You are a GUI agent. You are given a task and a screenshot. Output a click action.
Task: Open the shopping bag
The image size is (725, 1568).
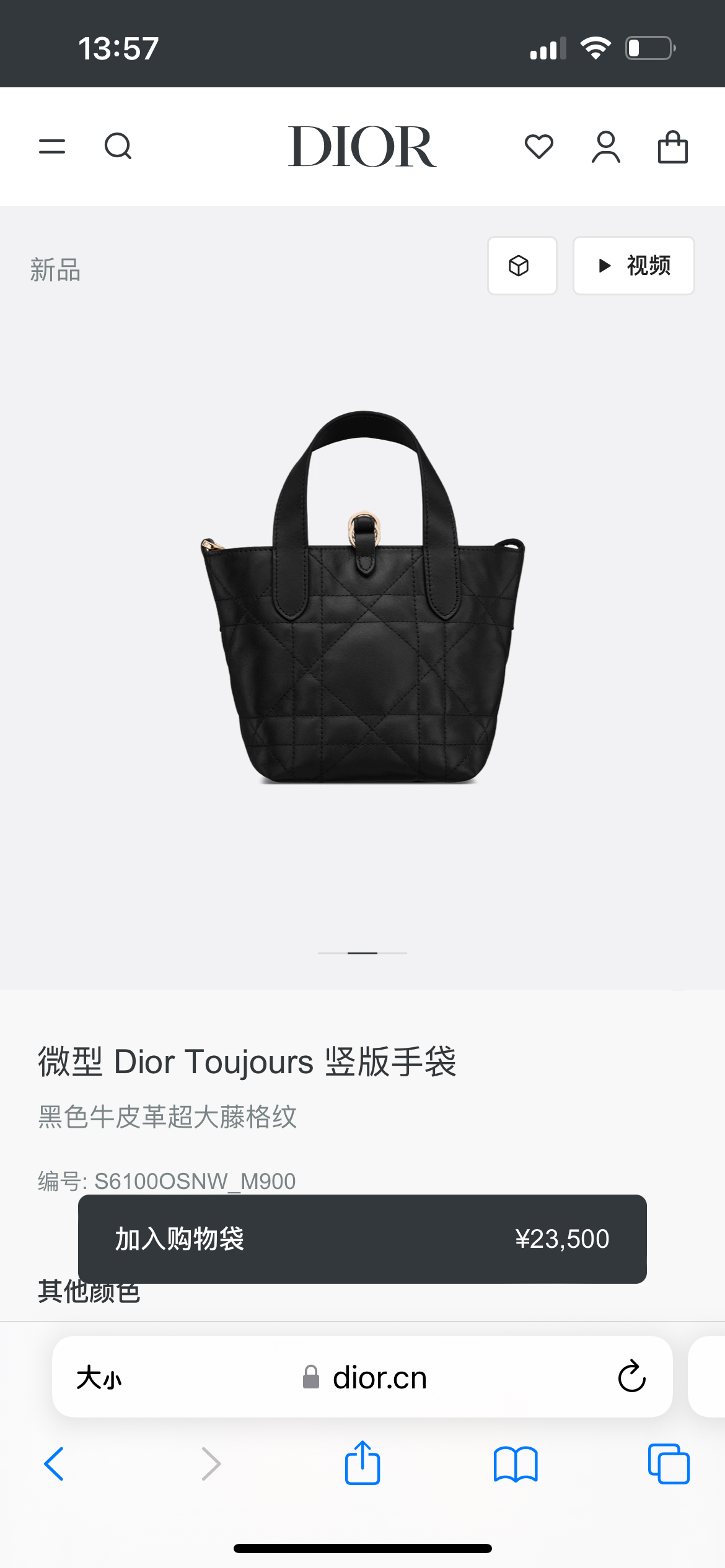[672, 147]
